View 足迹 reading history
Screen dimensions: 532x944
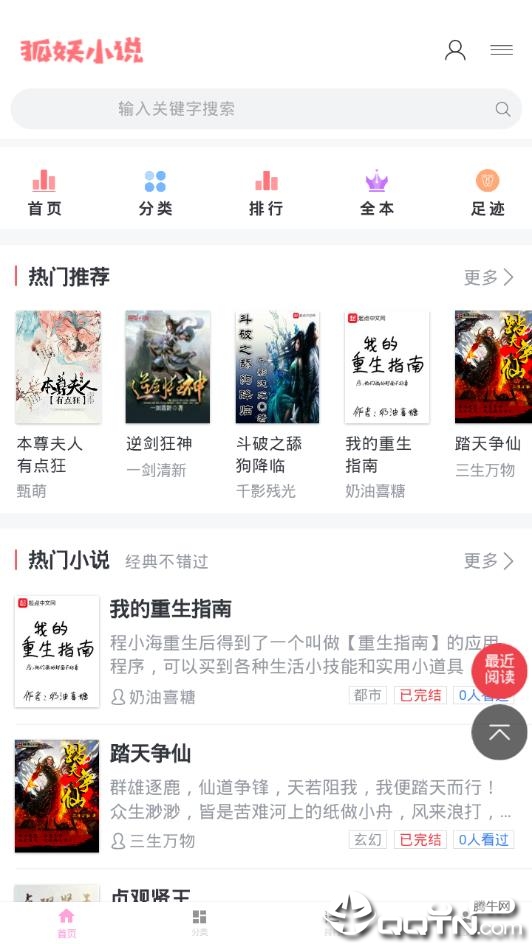[487, 193]
